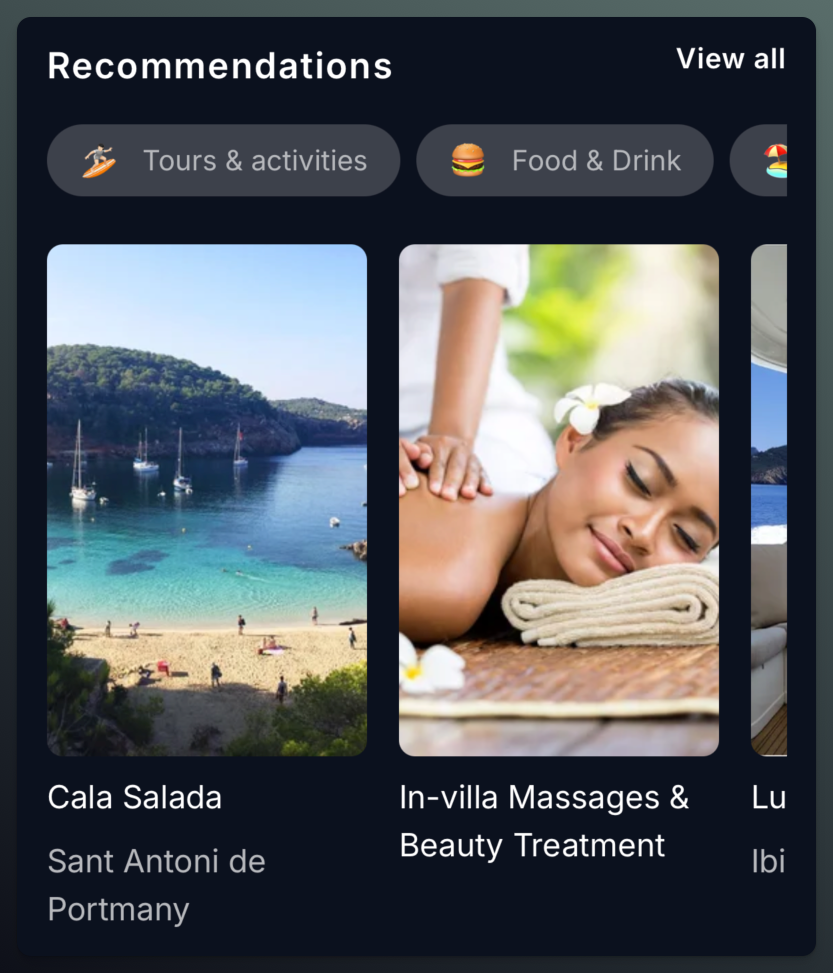This screenshot has width=833, height=973.
Task: Open View all recommendations
Action: click(x=730, y=59)
